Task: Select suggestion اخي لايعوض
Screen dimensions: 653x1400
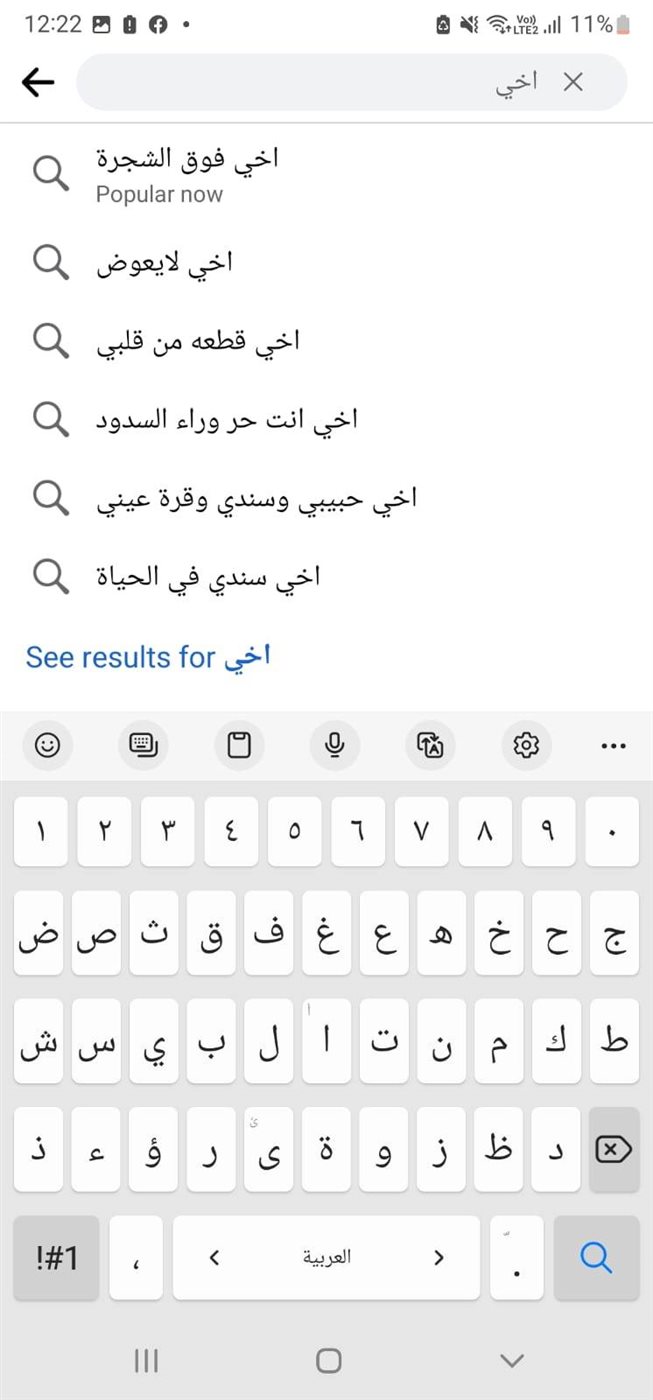Action: coord(326,262)
